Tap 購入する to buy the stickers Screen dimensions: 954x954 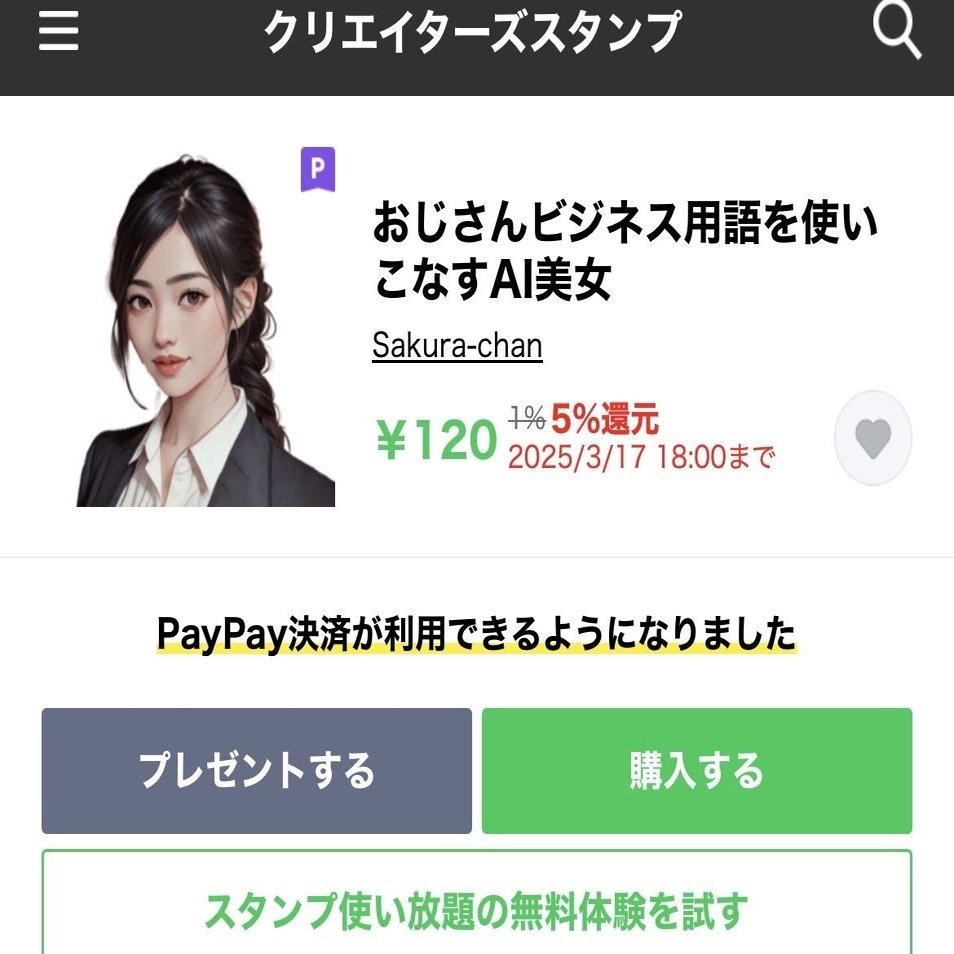point(696,771)
